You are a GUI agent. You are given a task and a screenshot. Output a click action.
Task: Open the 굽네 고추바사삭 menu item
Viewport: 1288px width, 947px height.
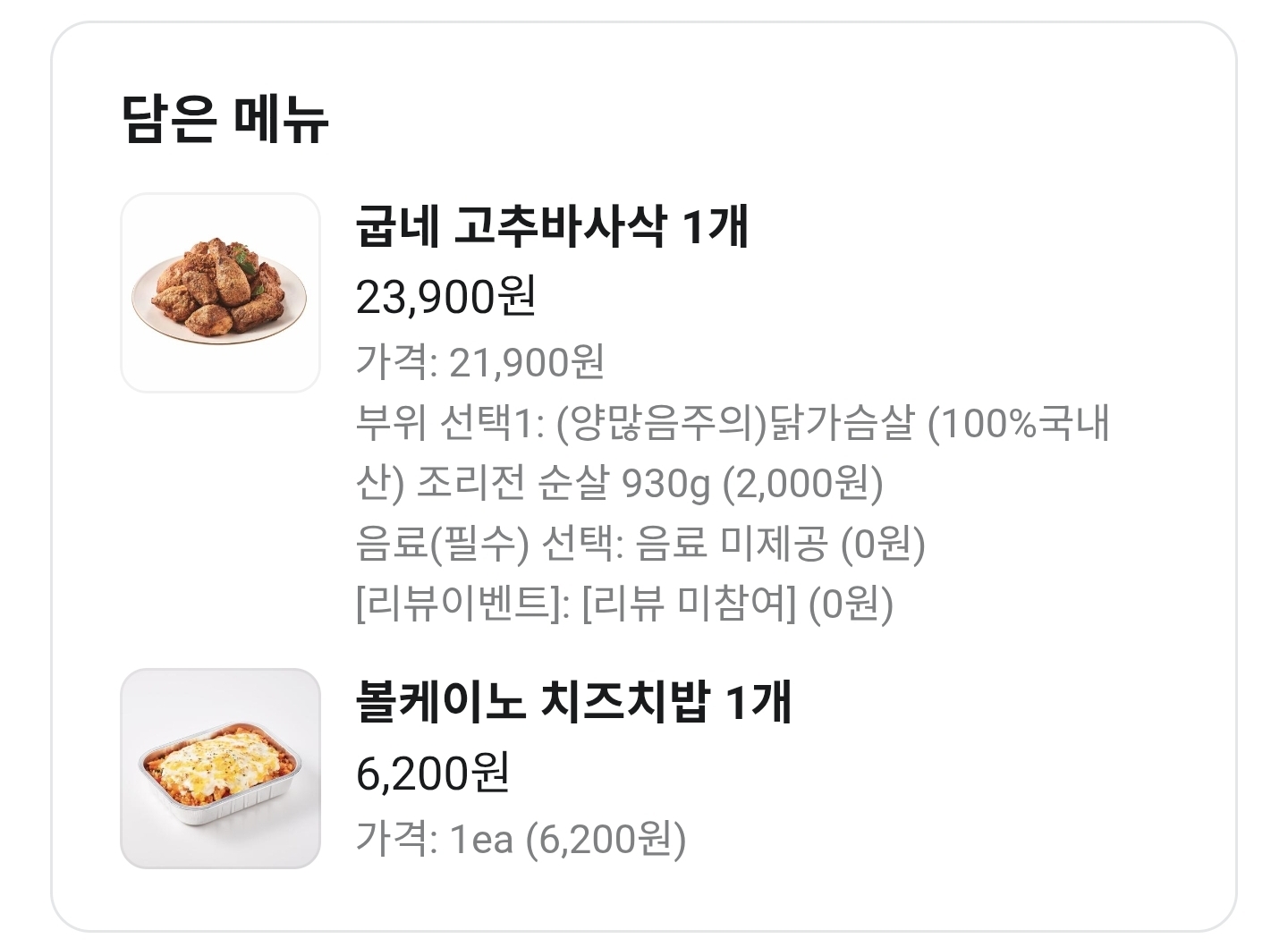pos(552,225)
